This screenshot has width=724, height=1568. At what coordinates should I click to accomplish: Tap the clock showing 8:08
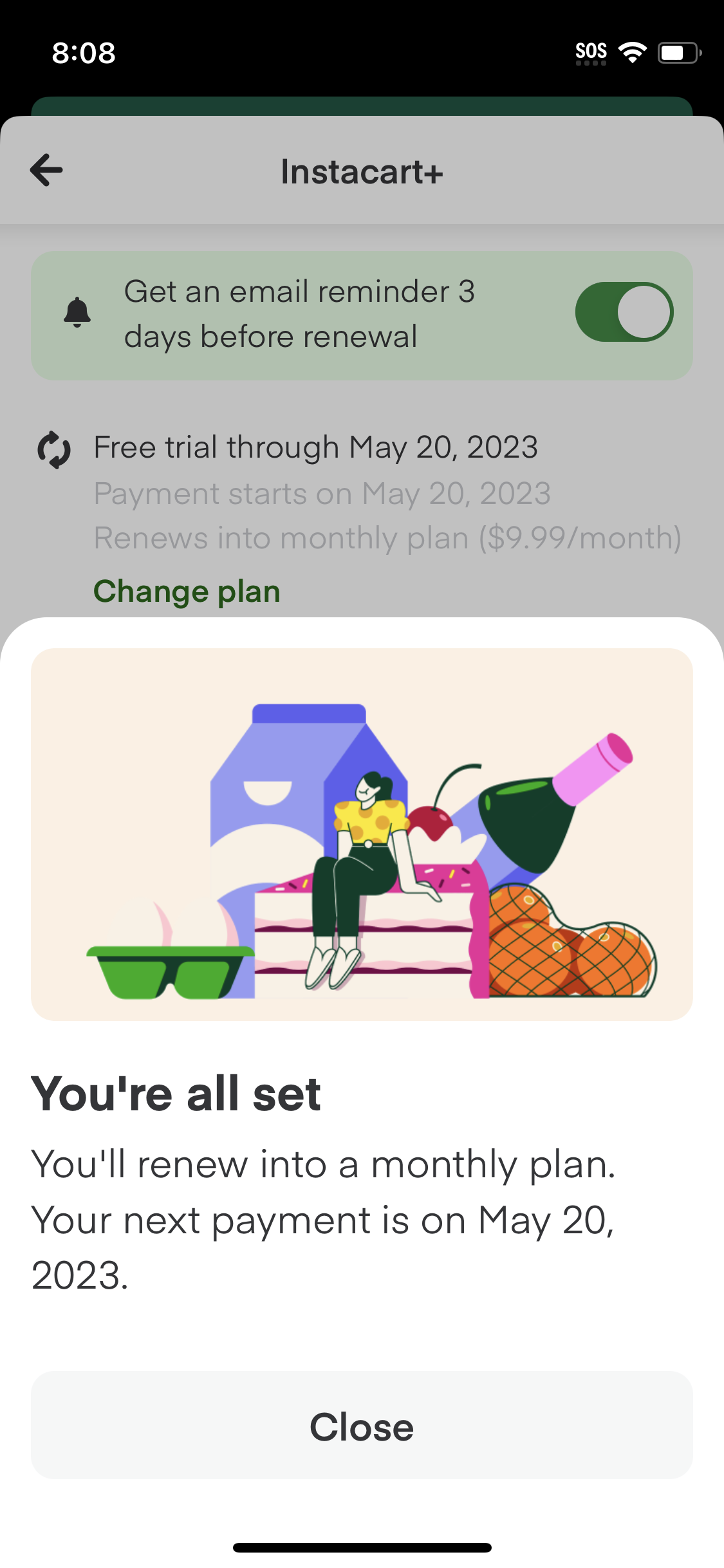pyautogui.click(x=84, y=53)
